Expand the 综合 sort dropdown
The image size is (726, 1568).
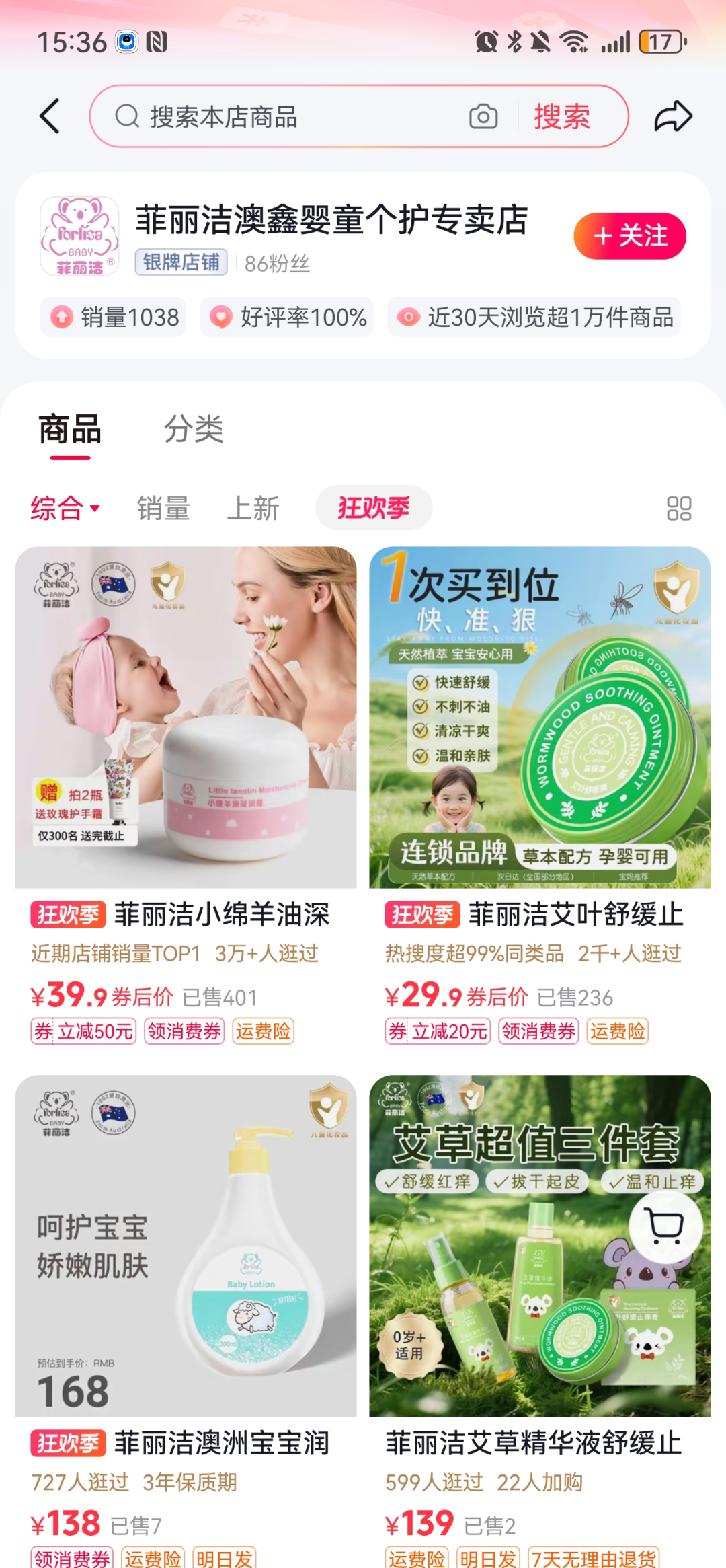click(65, 508)
